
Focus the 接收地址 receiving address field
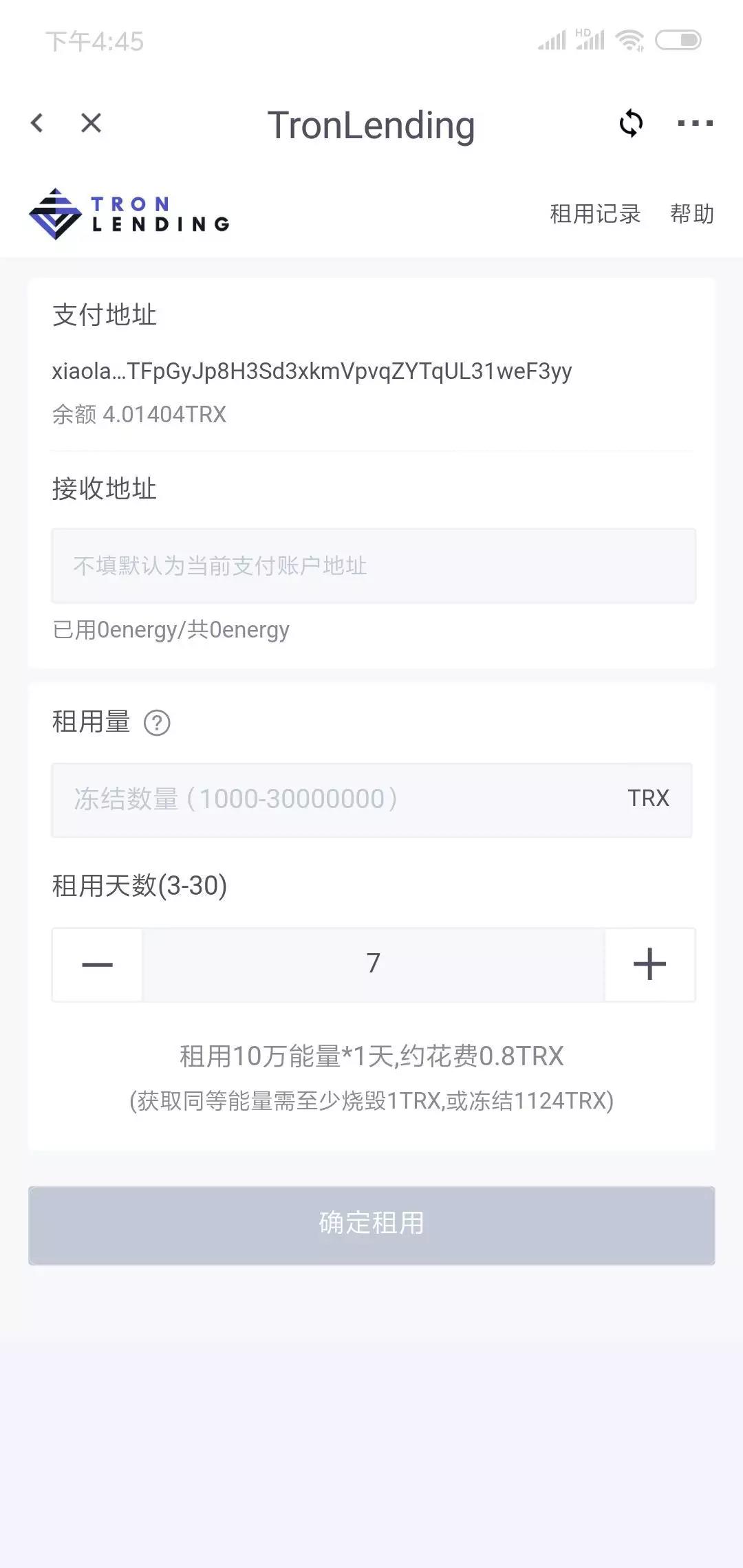point(374,566)
